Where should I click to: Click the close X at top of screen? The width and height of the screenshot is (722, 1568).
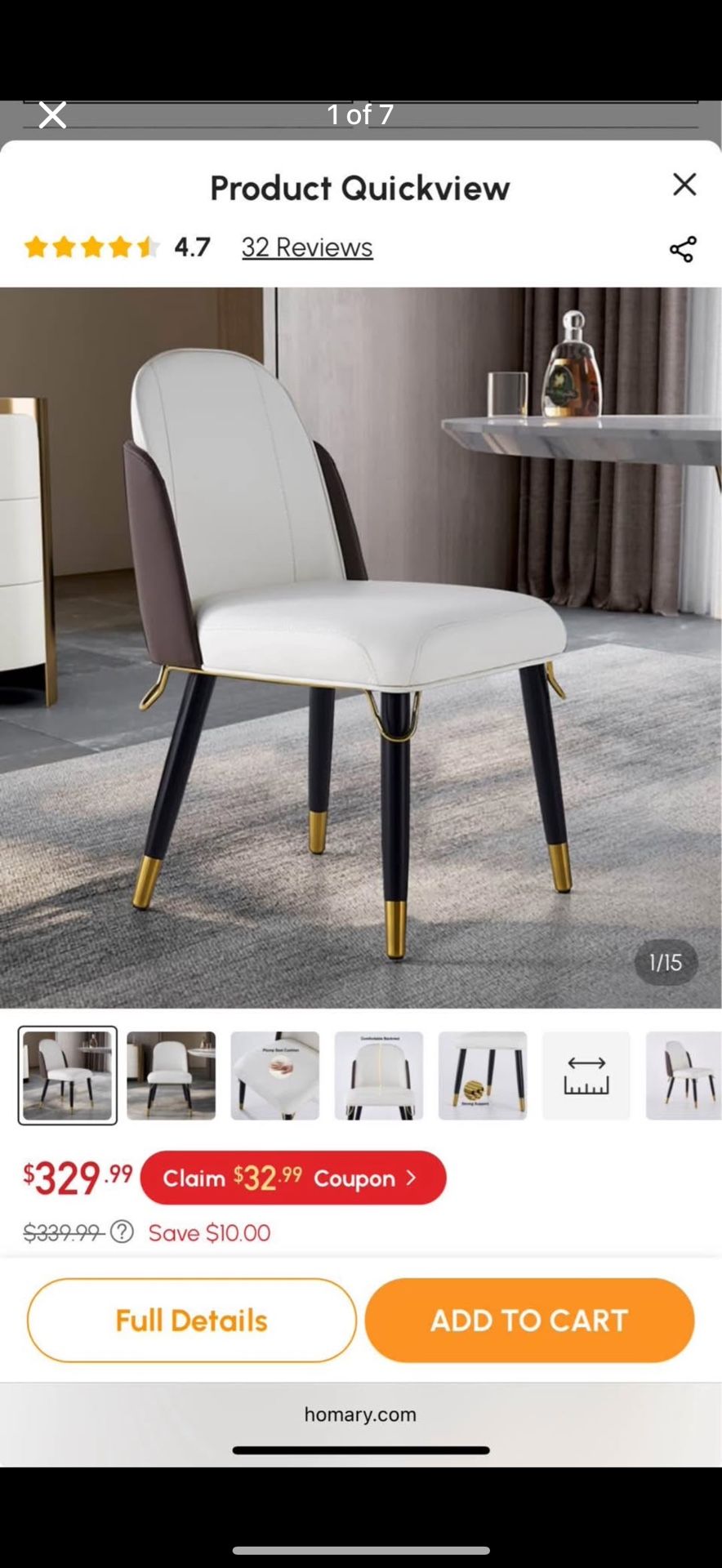[x=51, y=114]
